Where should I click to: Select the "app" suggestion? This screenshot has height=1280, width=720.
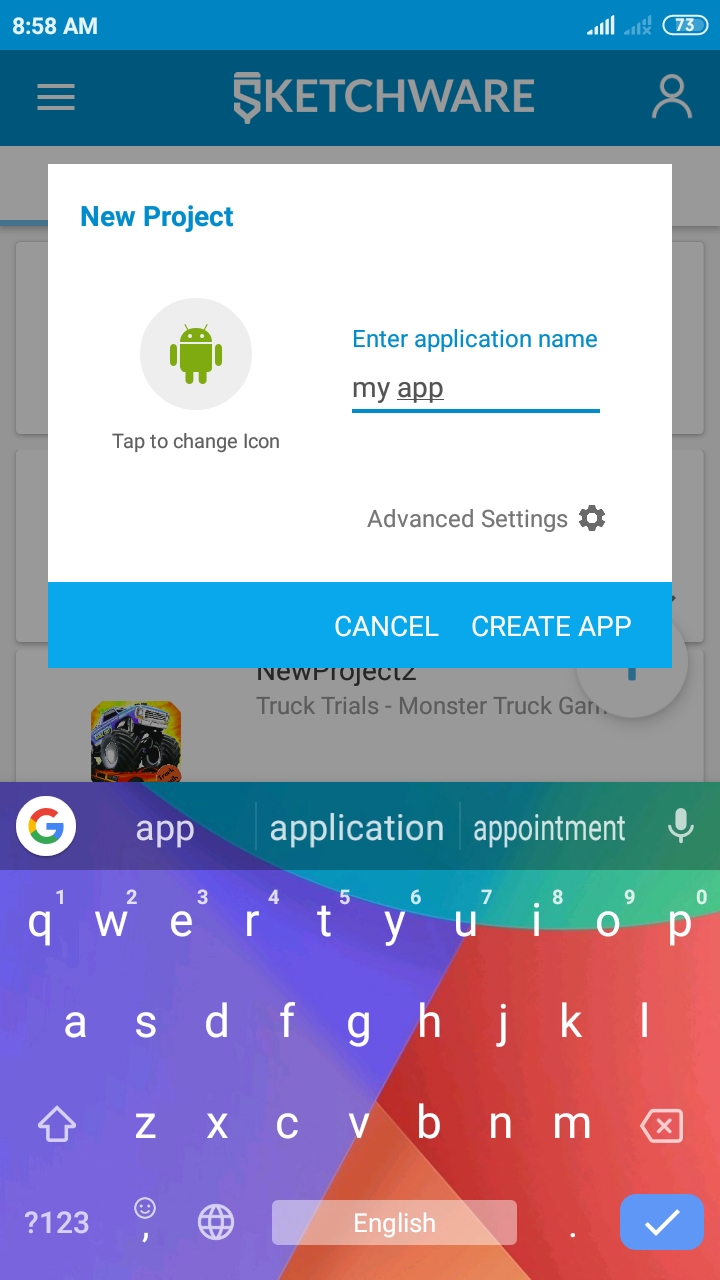(164, 828)
